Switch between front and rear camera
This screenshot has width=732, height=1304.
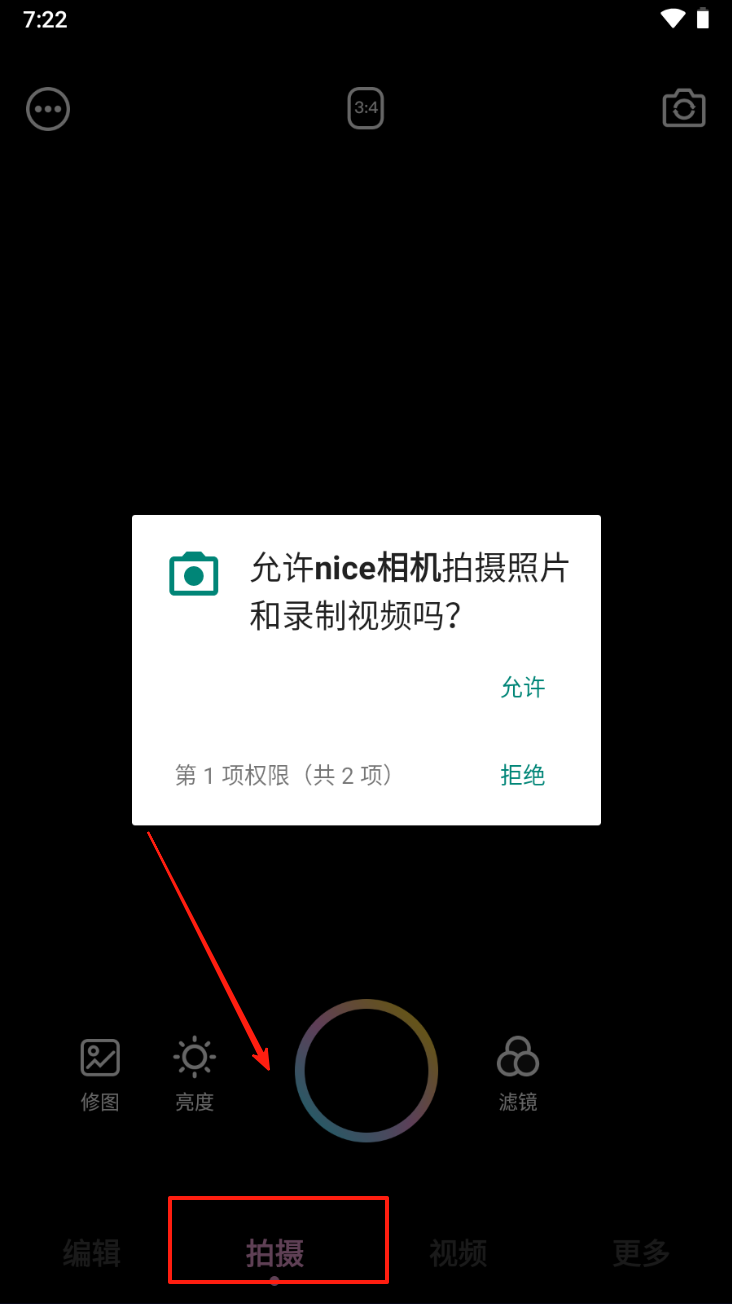pos(684,108)
